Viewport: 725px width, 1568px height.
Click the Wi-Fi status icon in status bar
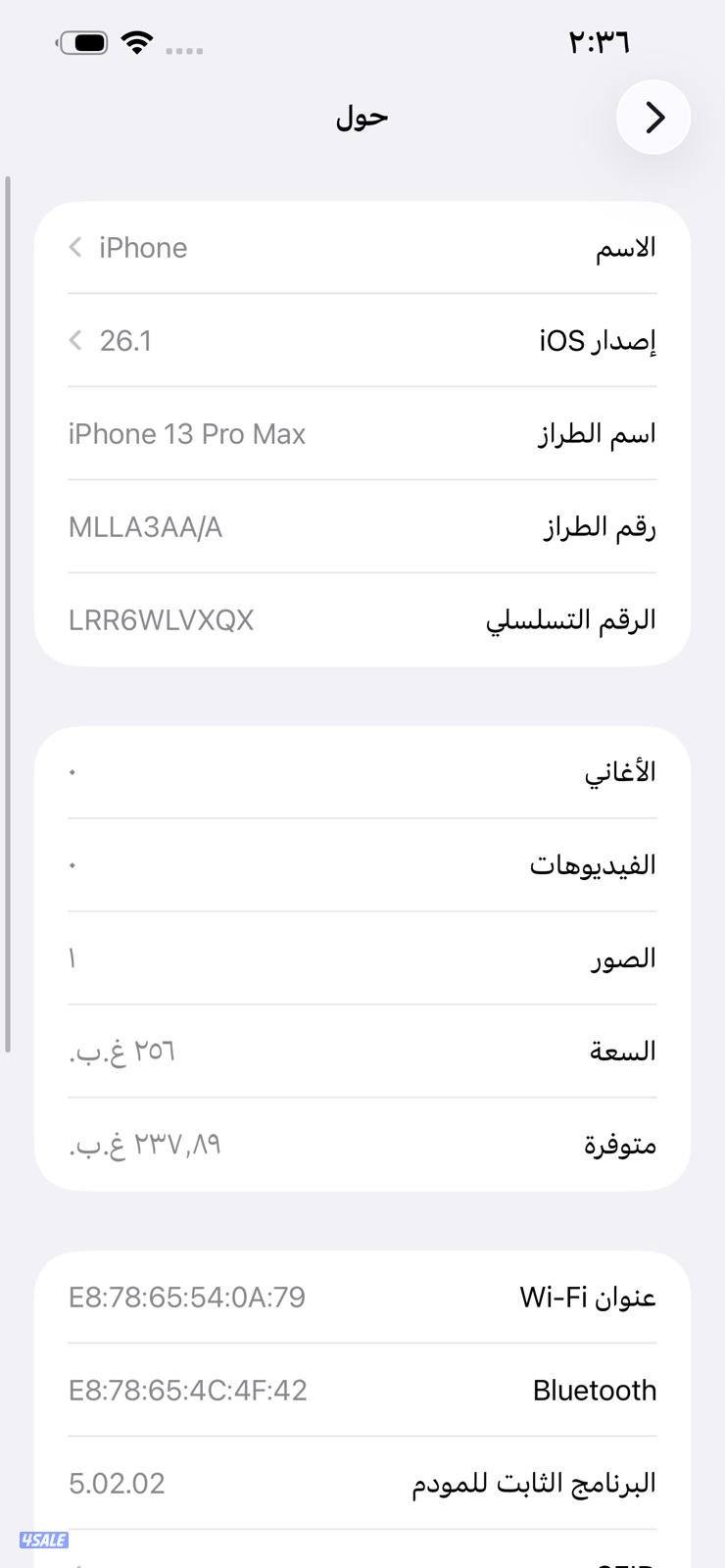[x=136, y=42]
